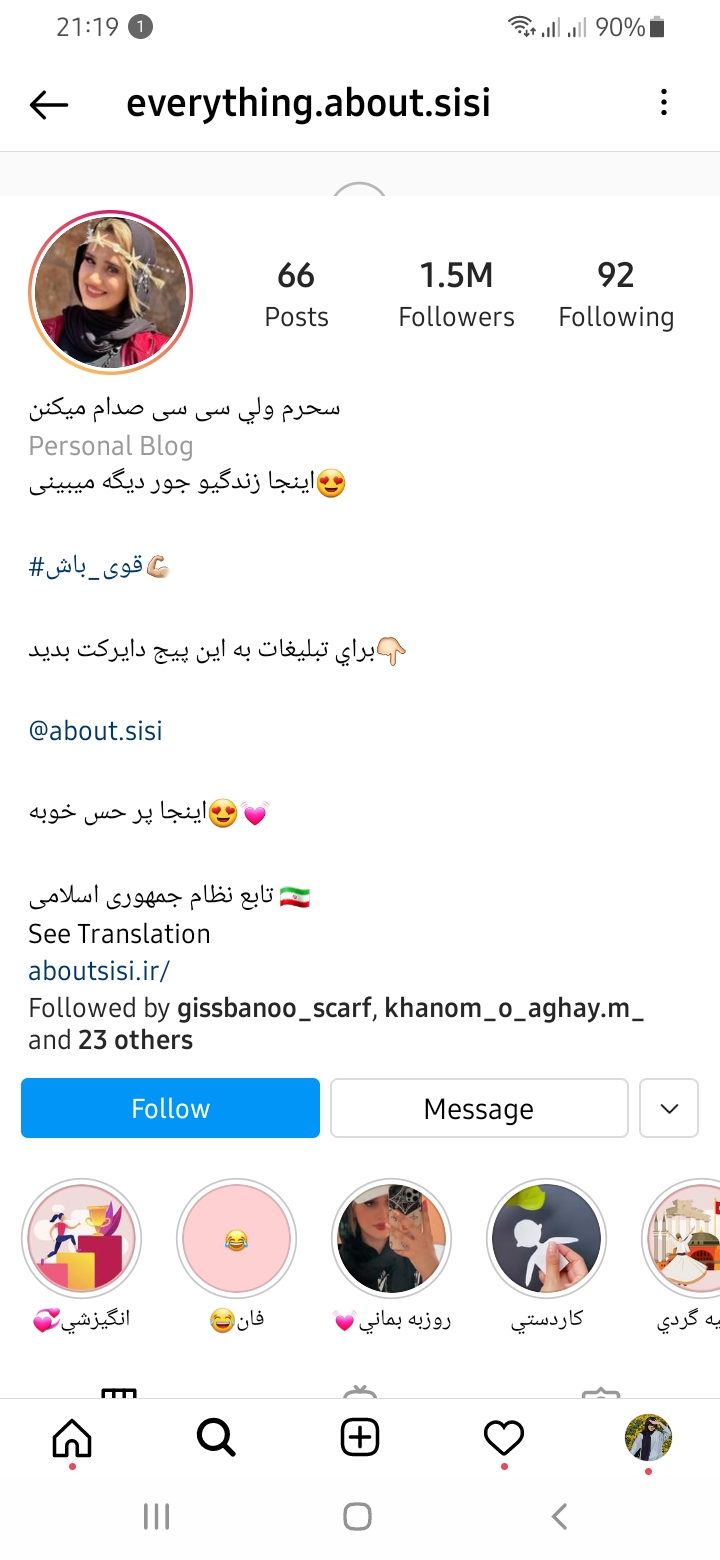Open the Following list

616,293
